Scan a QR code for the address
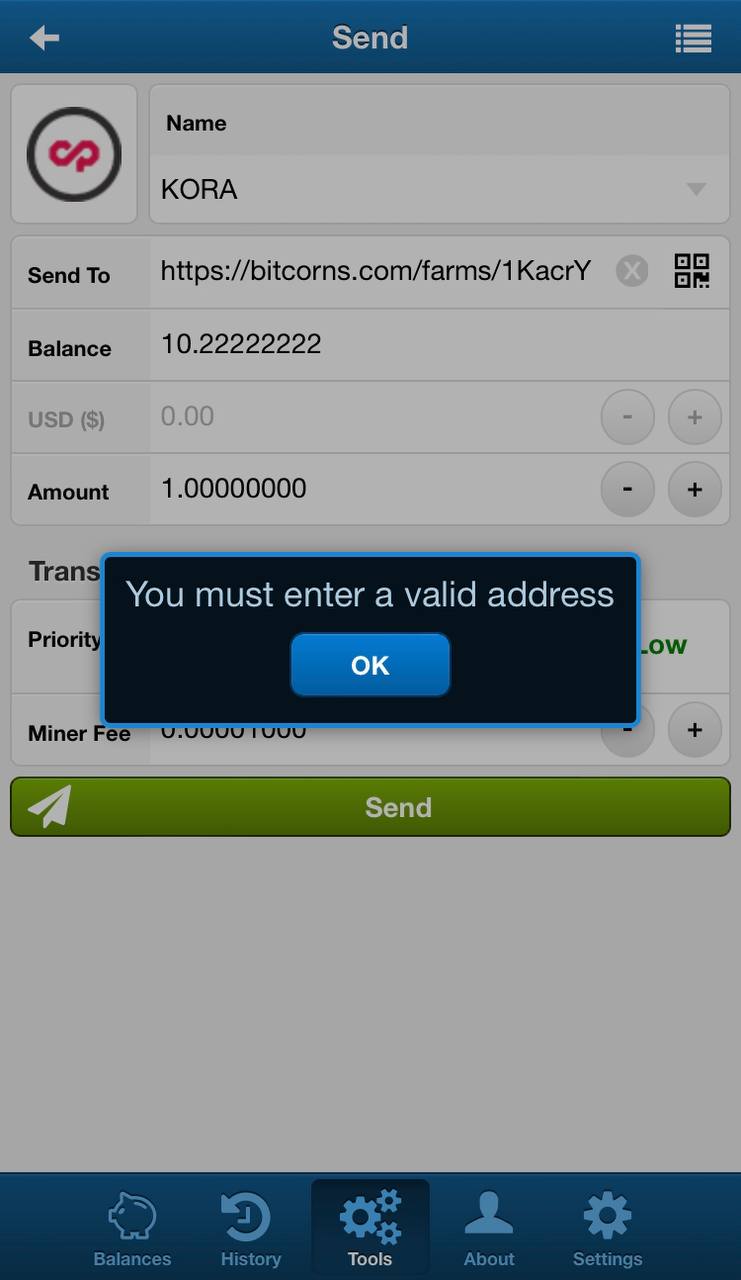This screenshot has height=1280, width=741. [692, 271]
